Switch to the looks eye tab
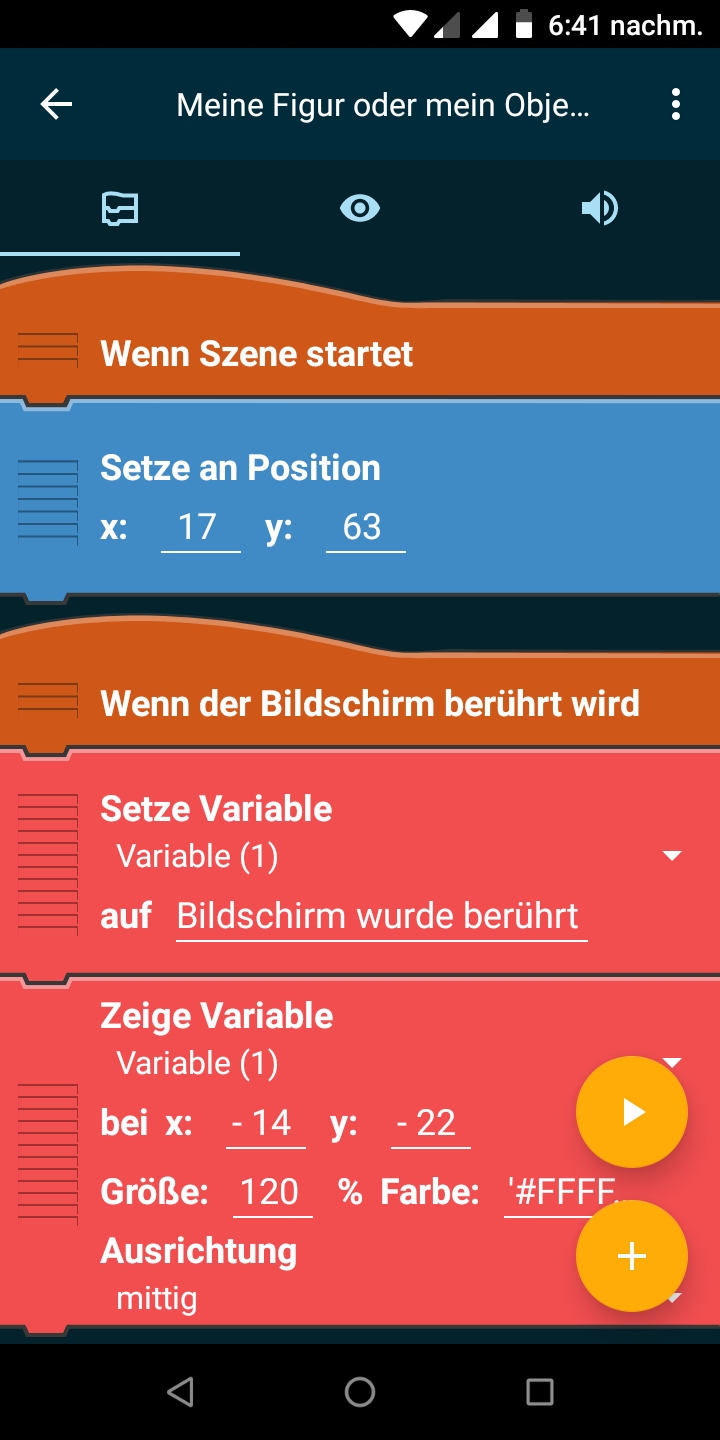The image size is (720, 1440). click(x=360, y=208)
